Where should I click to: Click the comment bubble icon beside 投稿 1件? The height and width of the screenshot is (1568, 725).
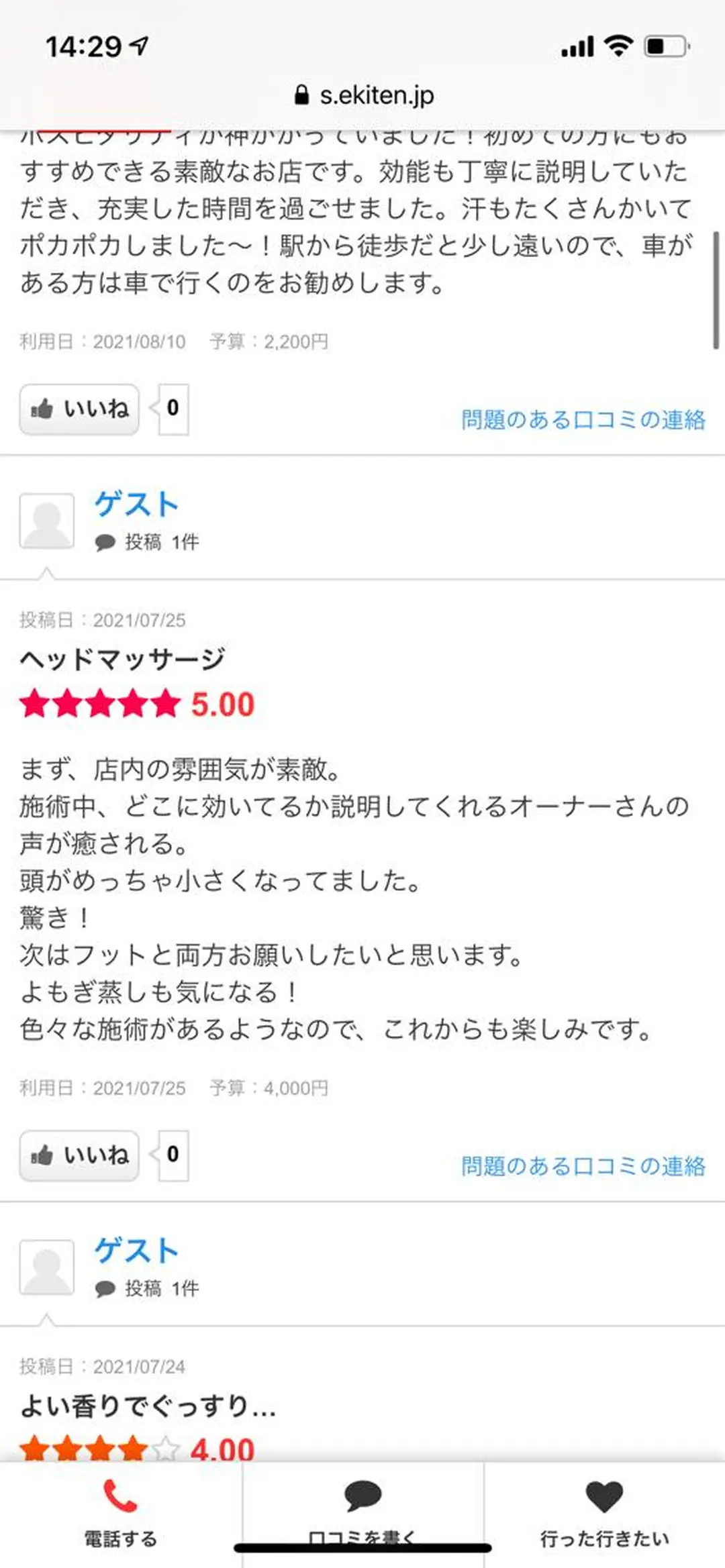(104, 542)
